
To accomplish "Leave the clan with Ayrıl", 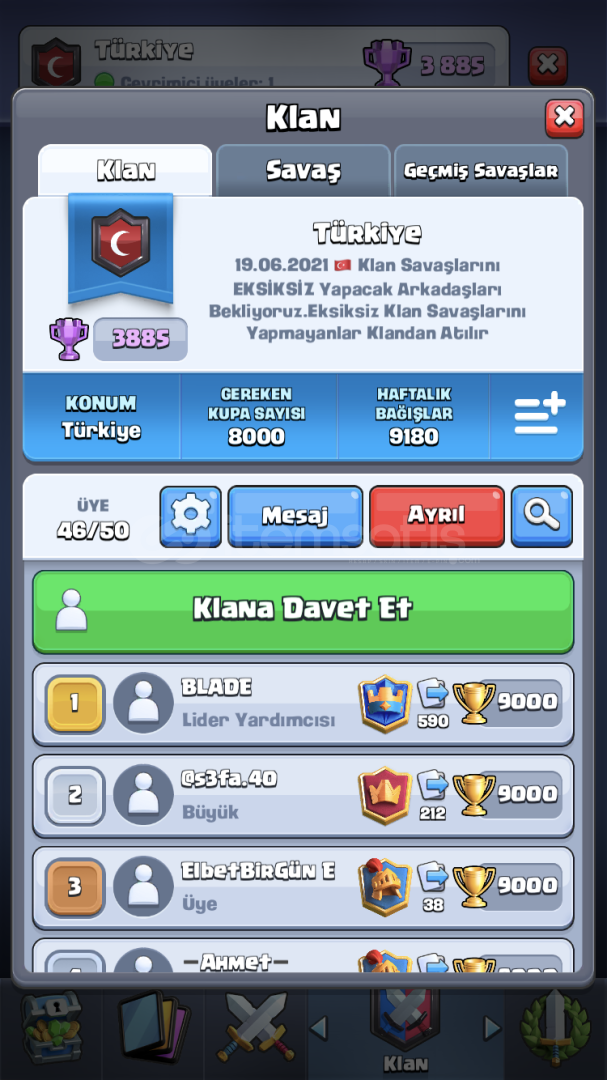I will click(x=437, y=516).
